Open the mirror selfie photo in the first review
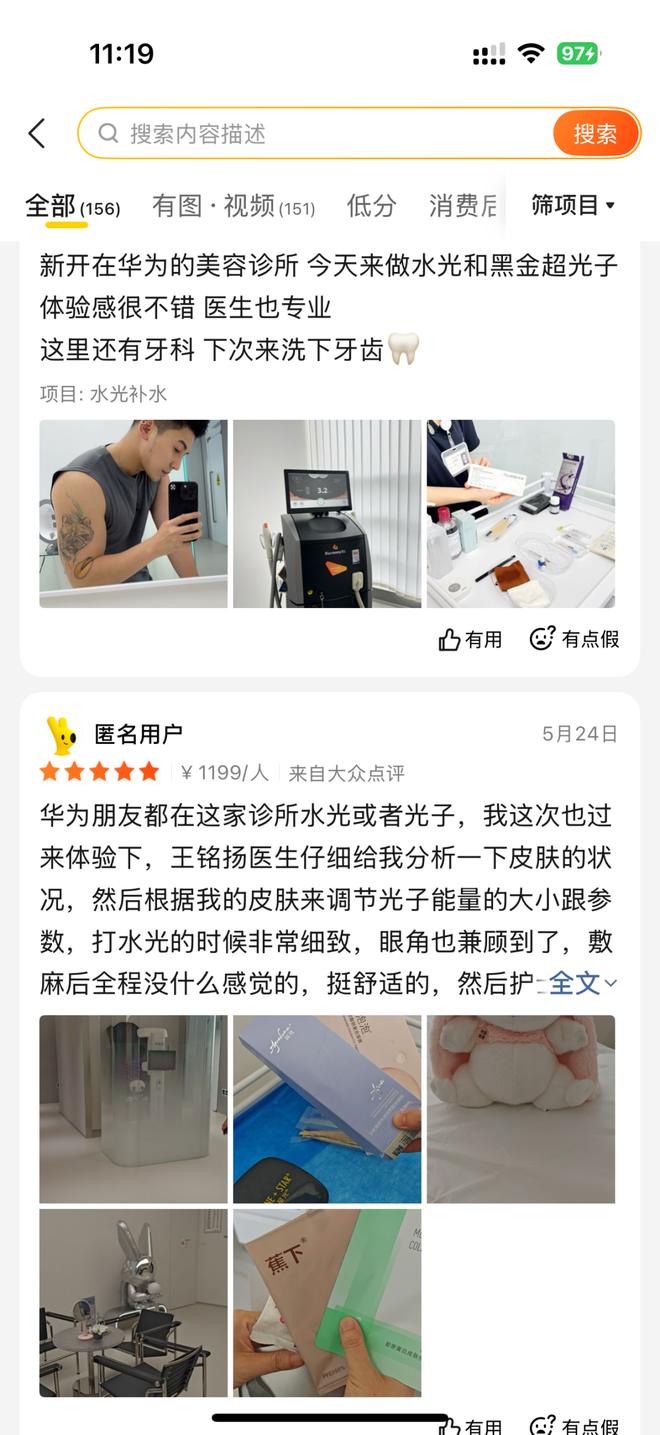This screenshot has height=1435, width=660. [133, 514]
